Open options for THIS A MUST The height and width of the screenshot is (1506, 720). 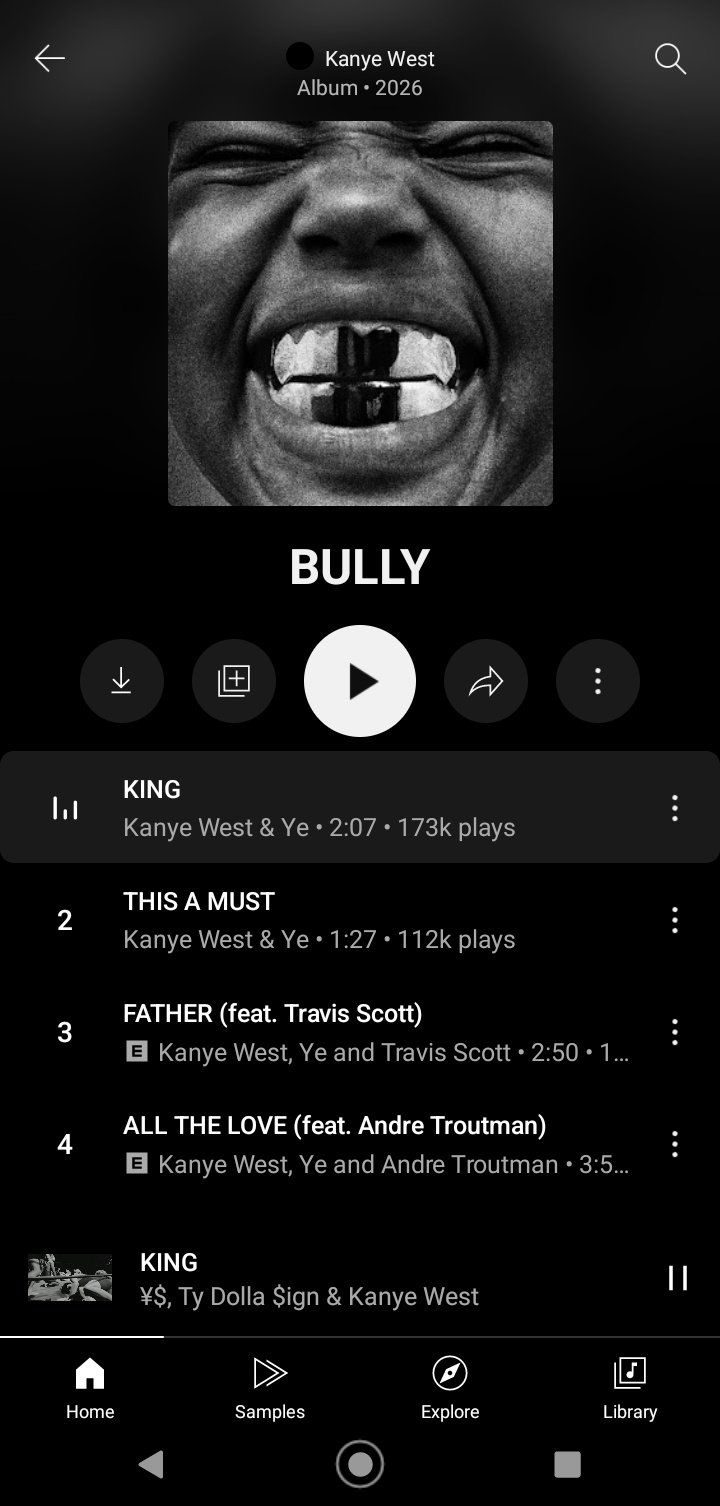675,920
